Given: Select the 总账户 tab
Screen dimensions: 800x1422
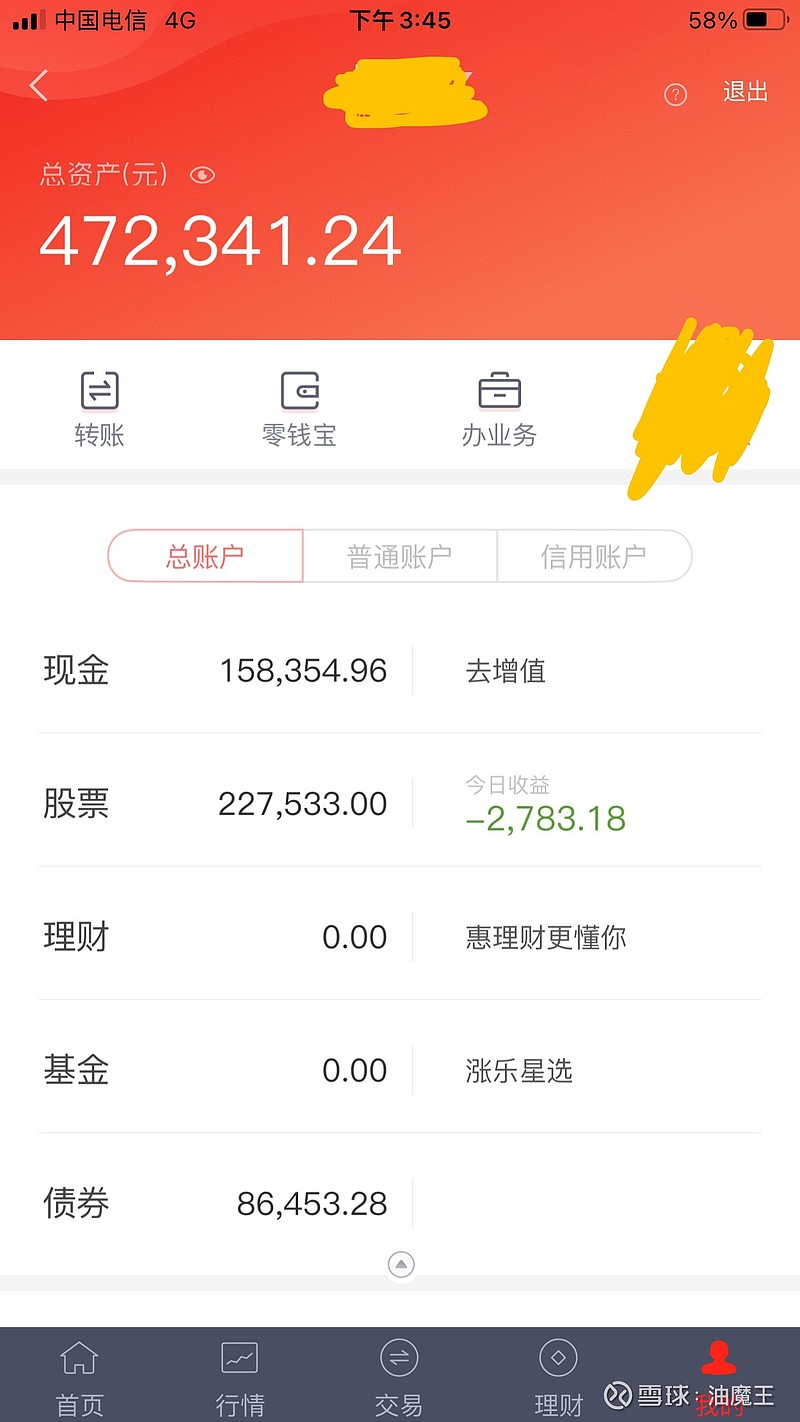Looking at the screenshot, I should (x=205, y=556).
